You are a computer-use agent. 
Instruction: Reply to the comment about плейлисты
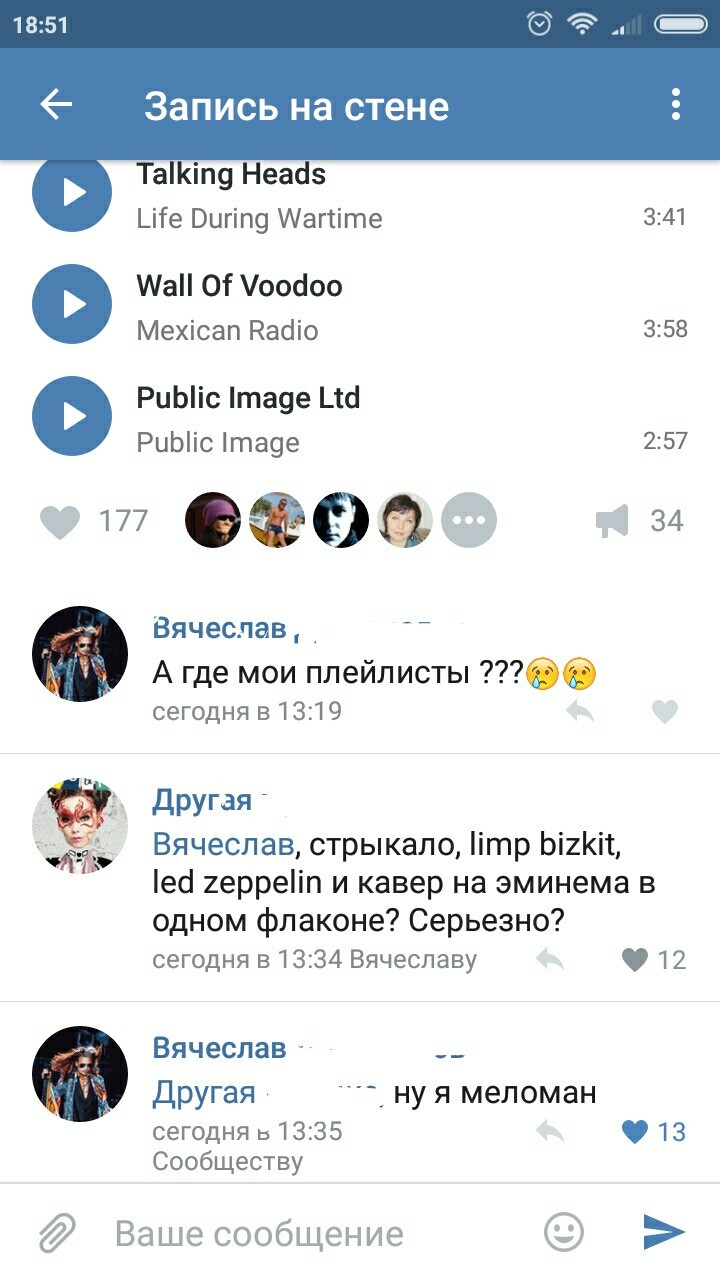point(580,711)
